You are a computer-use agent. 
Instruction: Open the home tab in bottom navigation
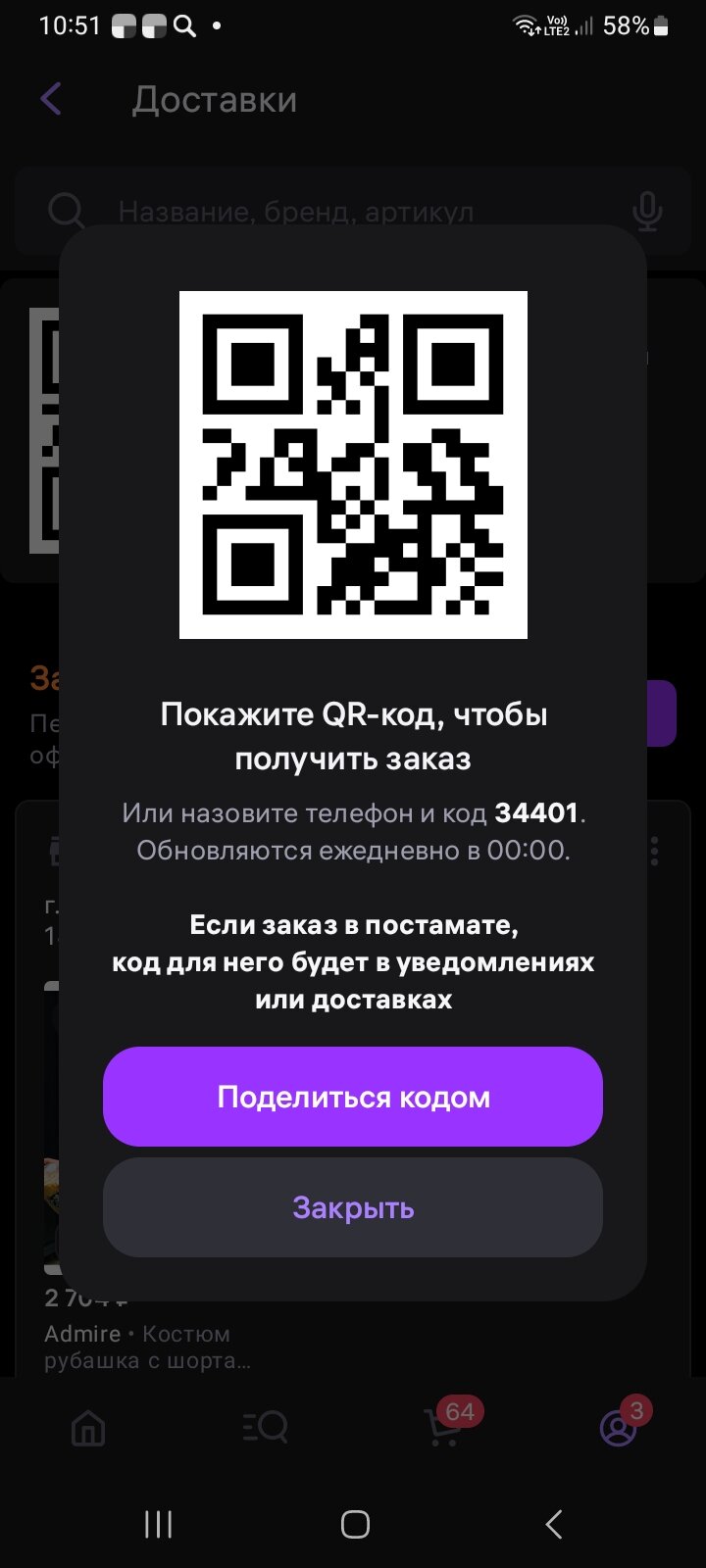(x=88, y=1428)
